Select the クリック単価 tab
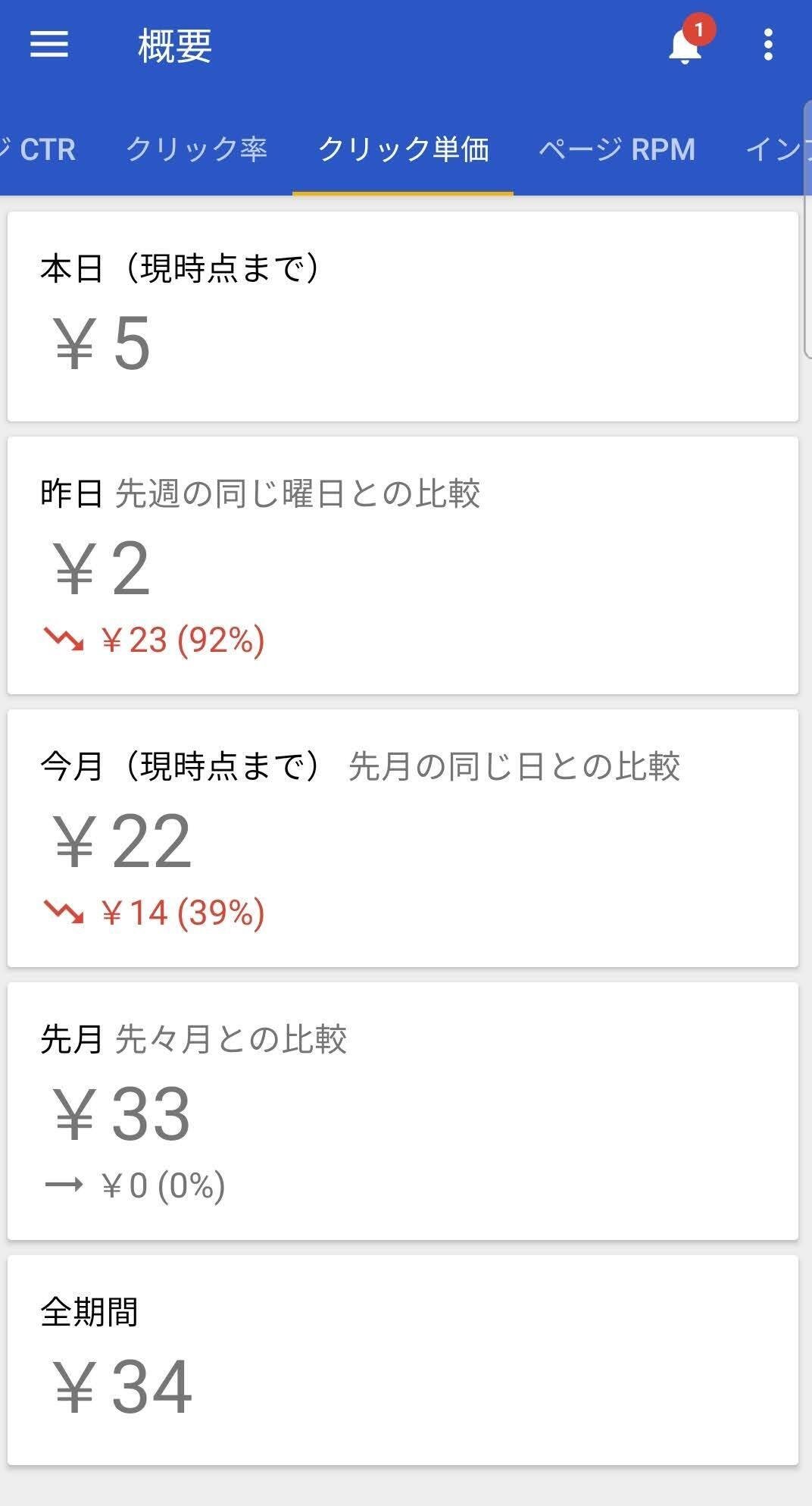The width and height of the screenshot is (812, 1506). tap(404, 149)
